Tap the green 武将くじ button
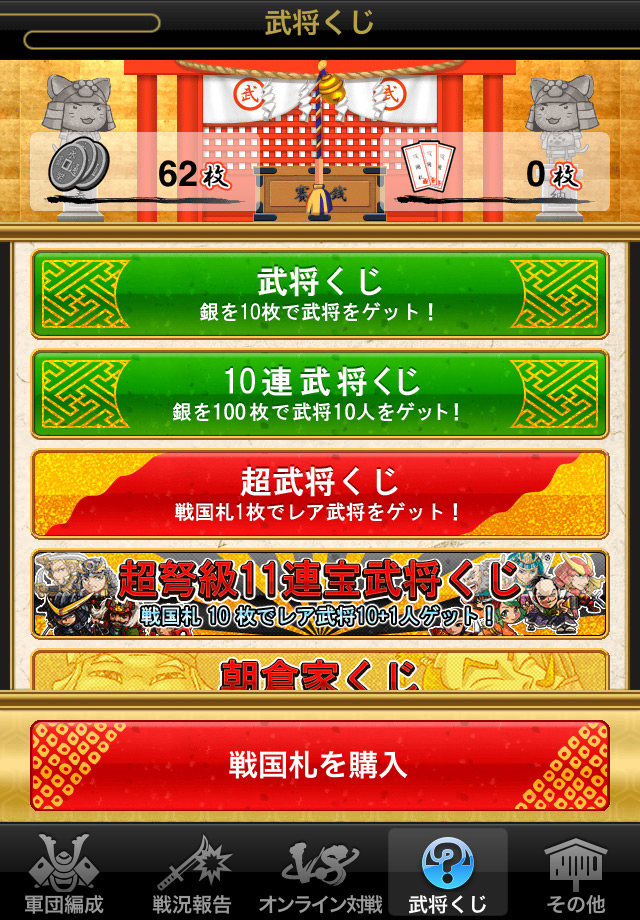The width and height of the screenshot is (640, 920). 320,293
